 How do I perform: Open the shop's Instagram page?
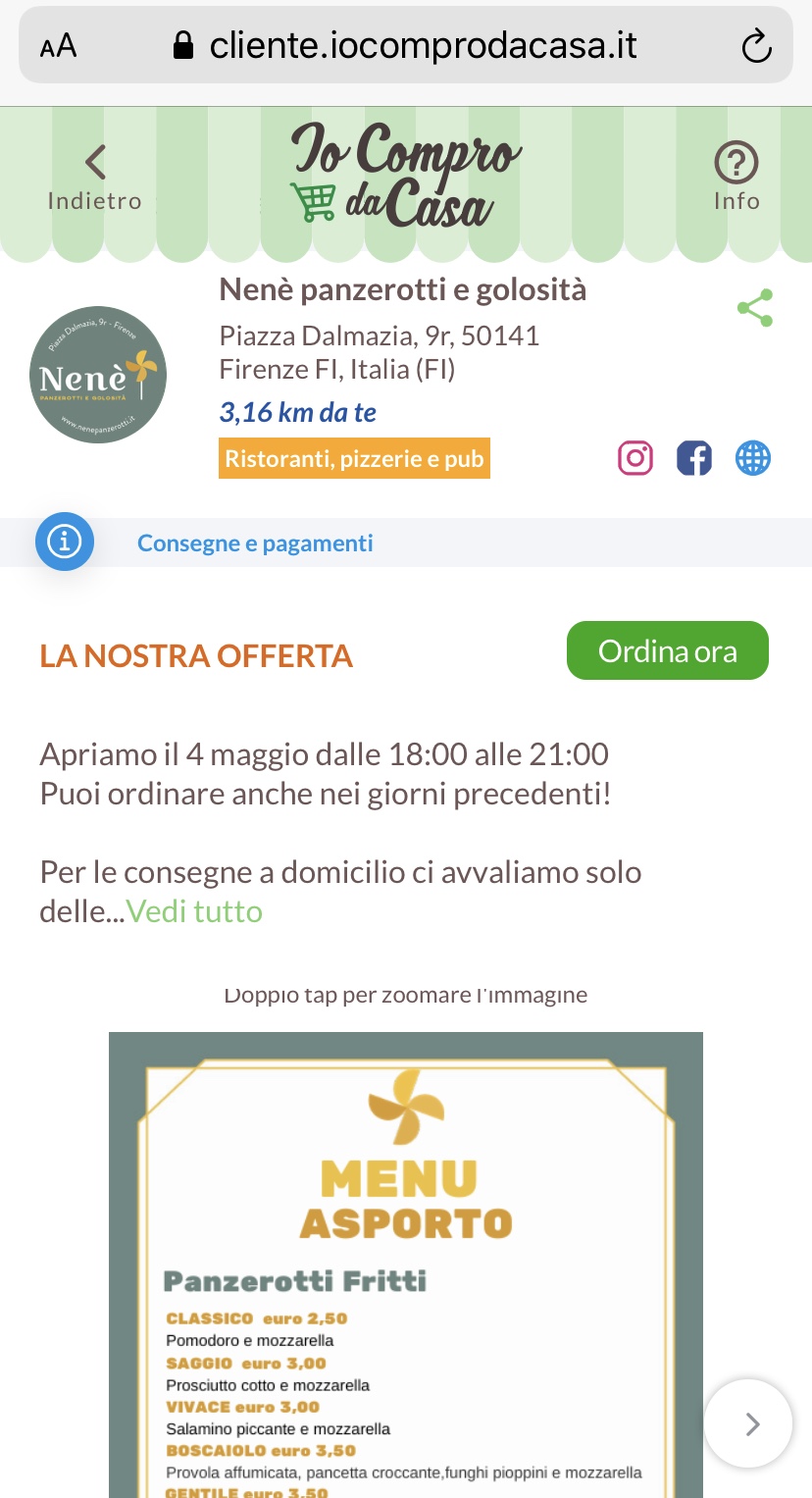pyautogui.click(x=635, y=457)
